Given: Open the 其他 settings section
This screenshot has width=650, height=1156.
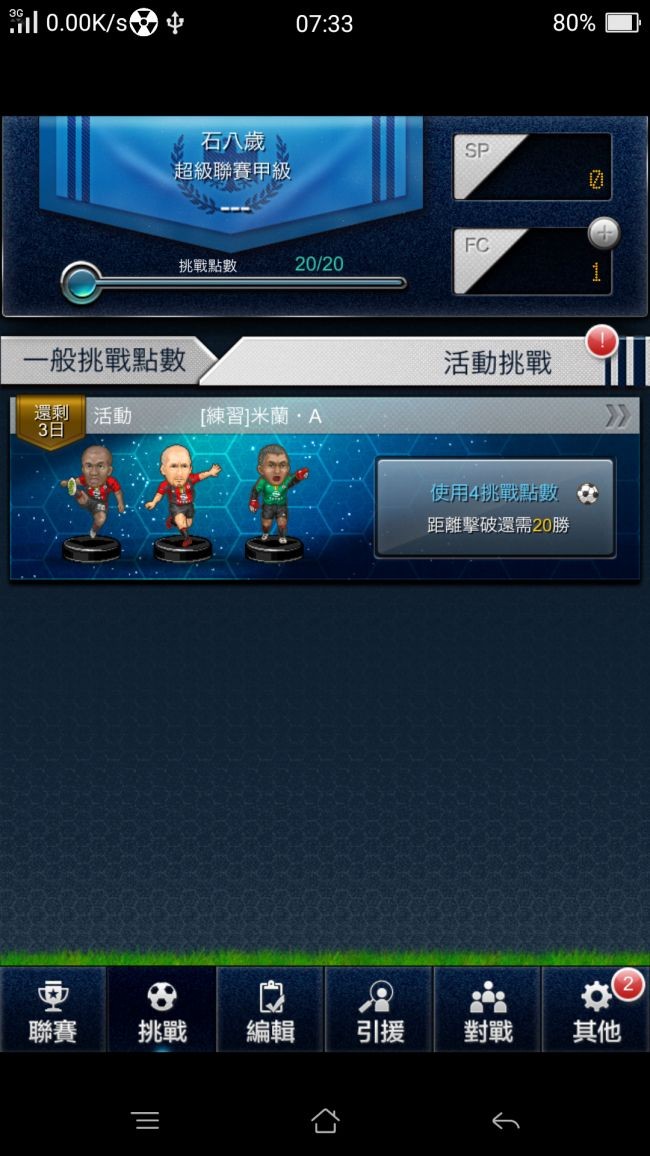Looking at the screenshot, I should click(596, 1010).
